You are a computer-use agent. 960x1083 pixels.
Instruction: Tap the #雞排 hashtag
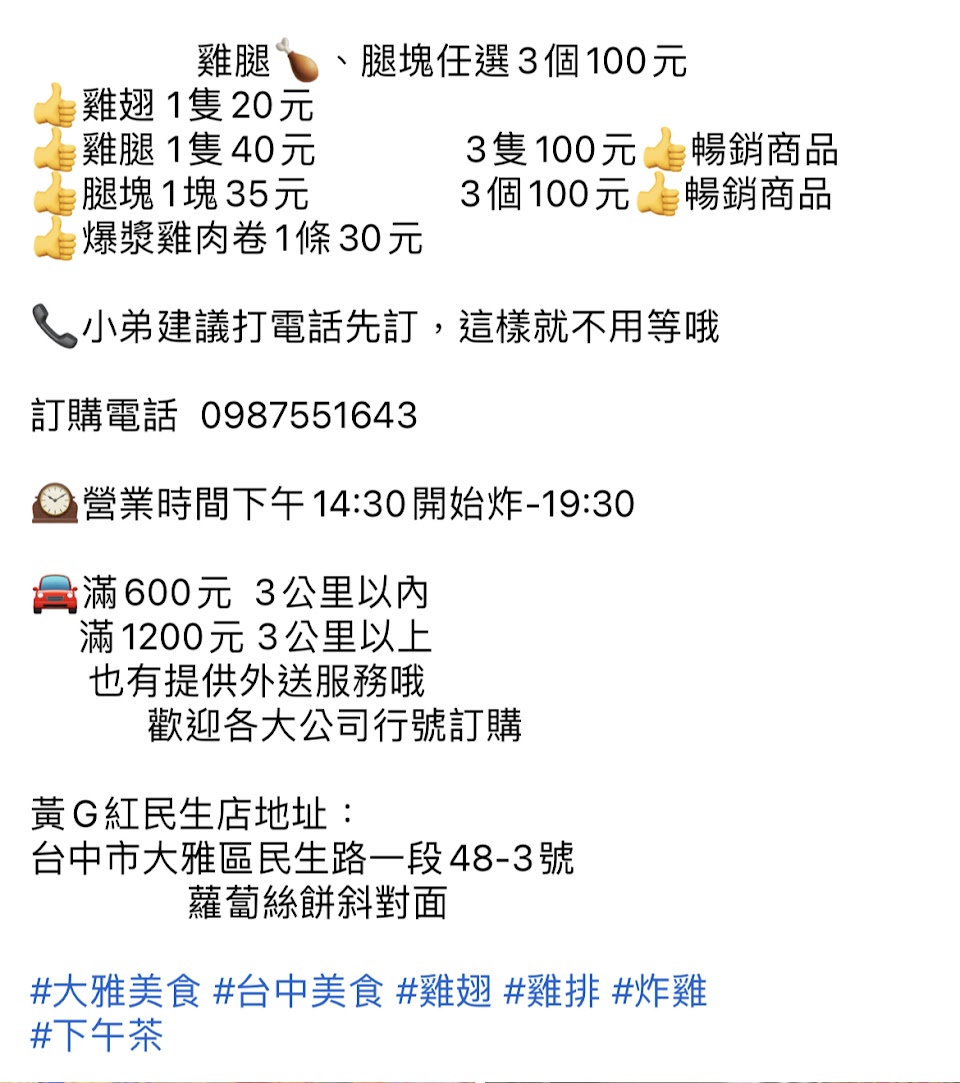[552, 992]
